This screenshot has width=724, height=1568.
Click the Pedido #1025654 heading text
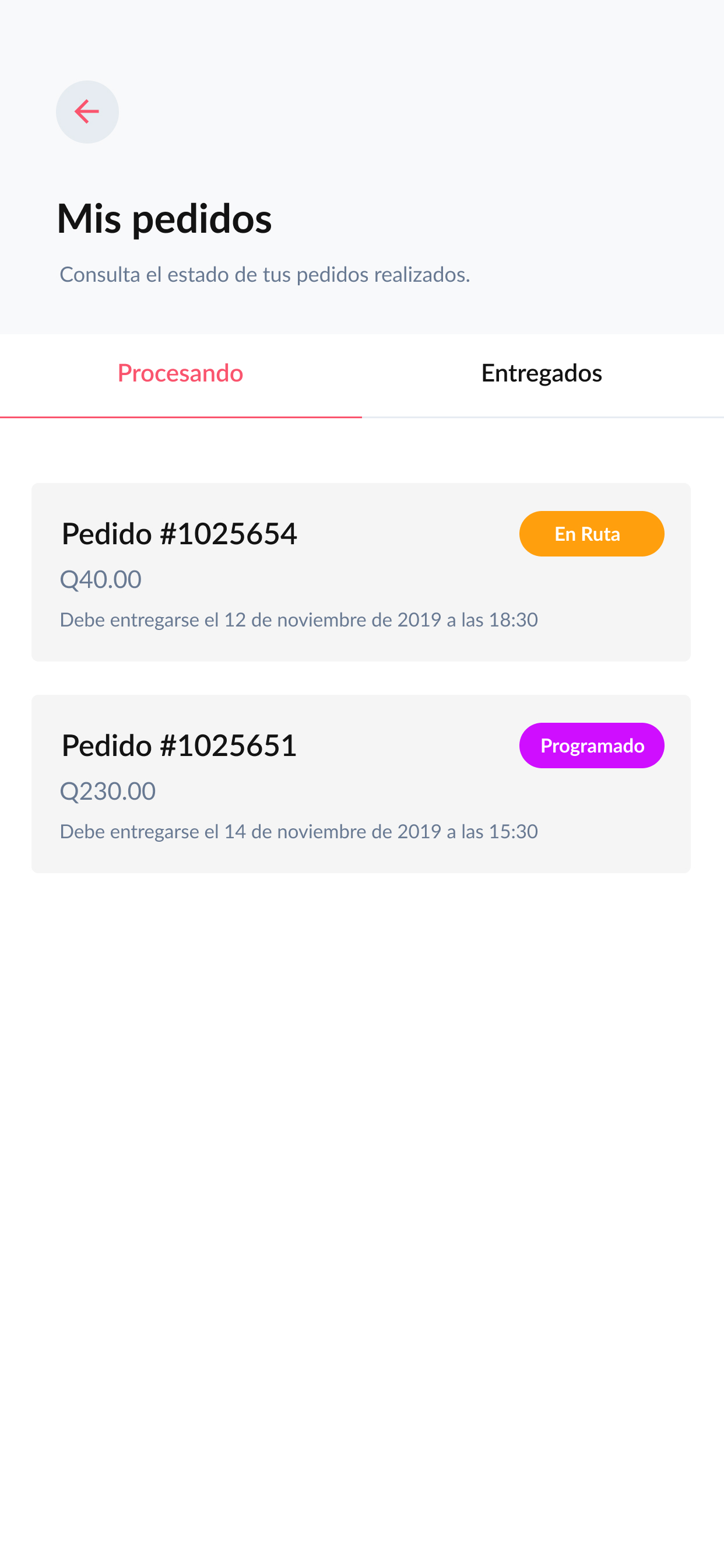click(x=180, y=534)
